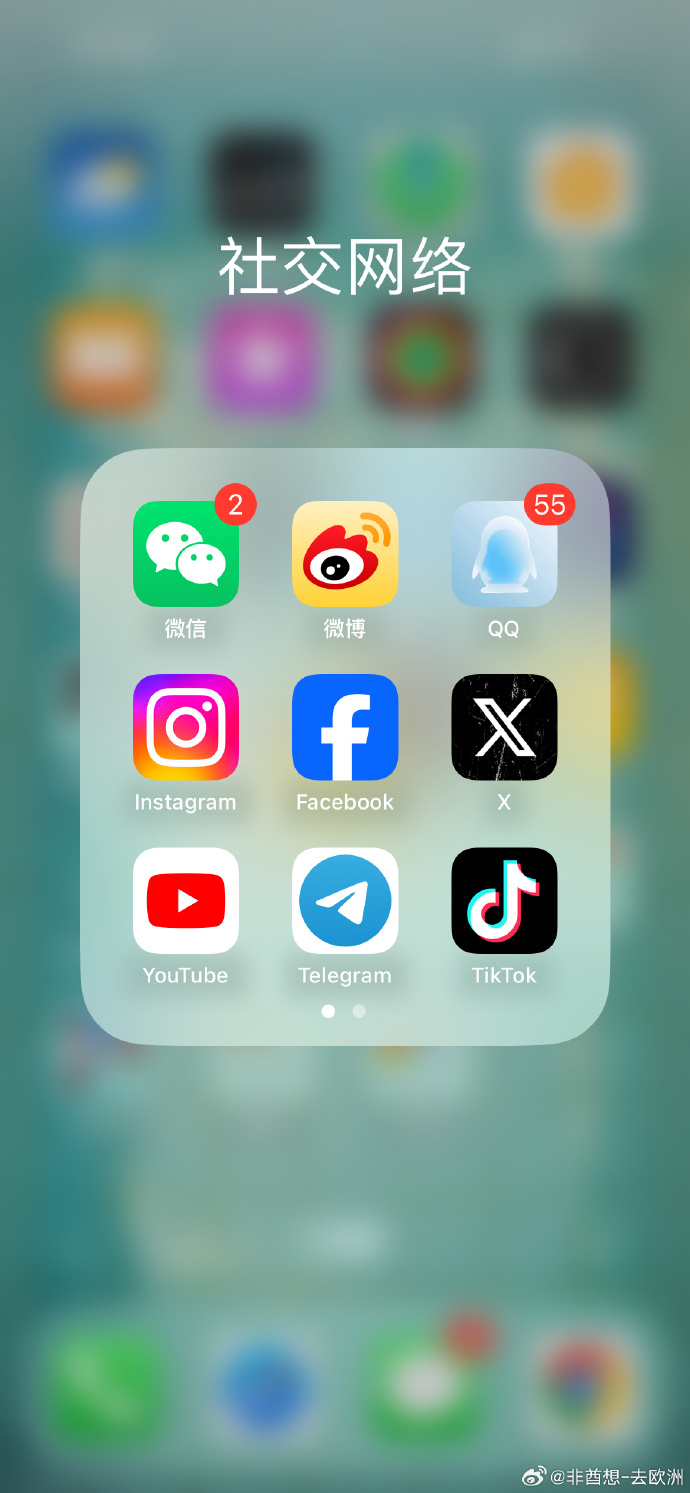690x1493 pixels.
Task: Start the YouTube app
Action: 186,900
